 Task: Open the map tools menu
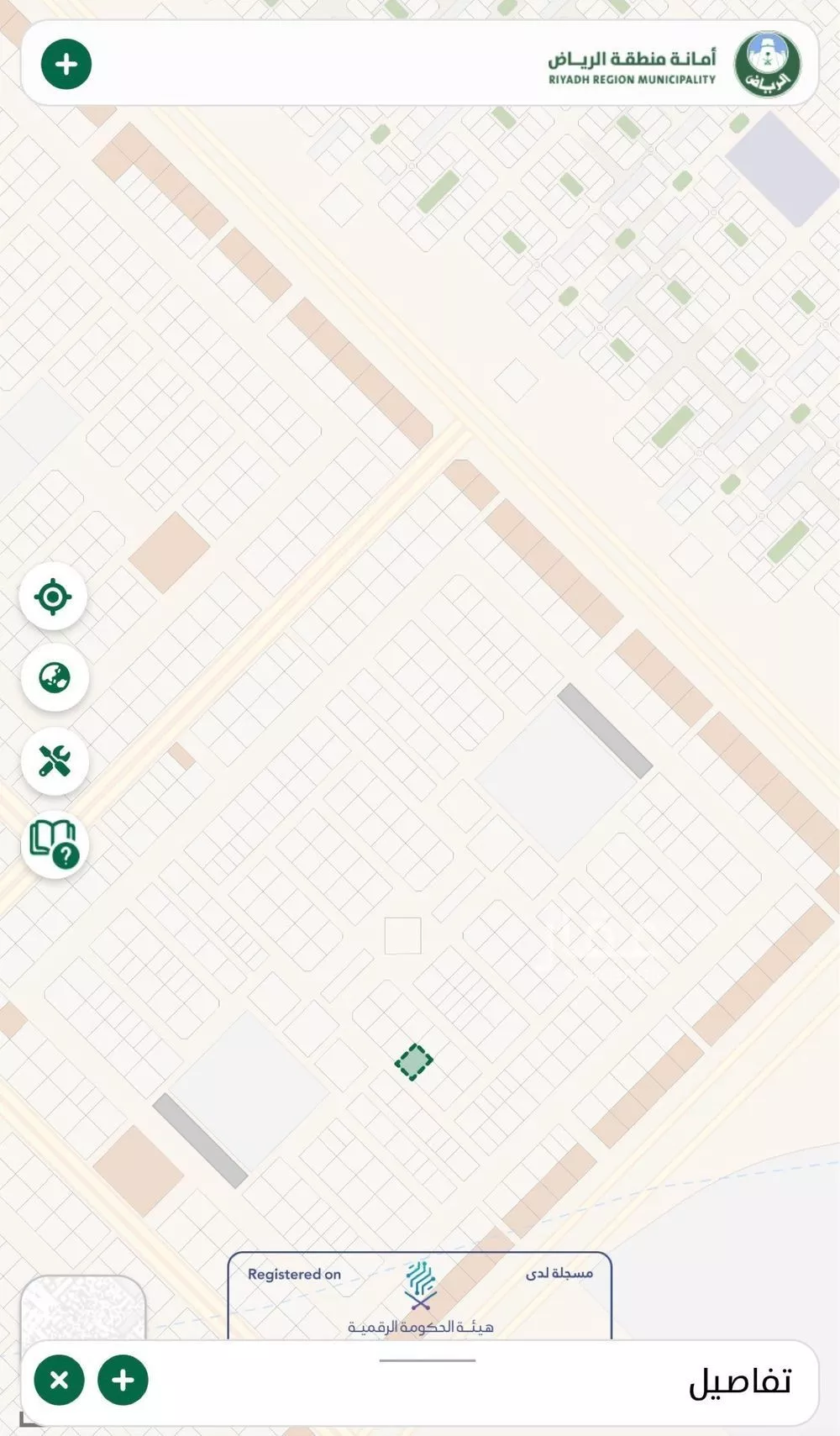click(x=54, y=761)
